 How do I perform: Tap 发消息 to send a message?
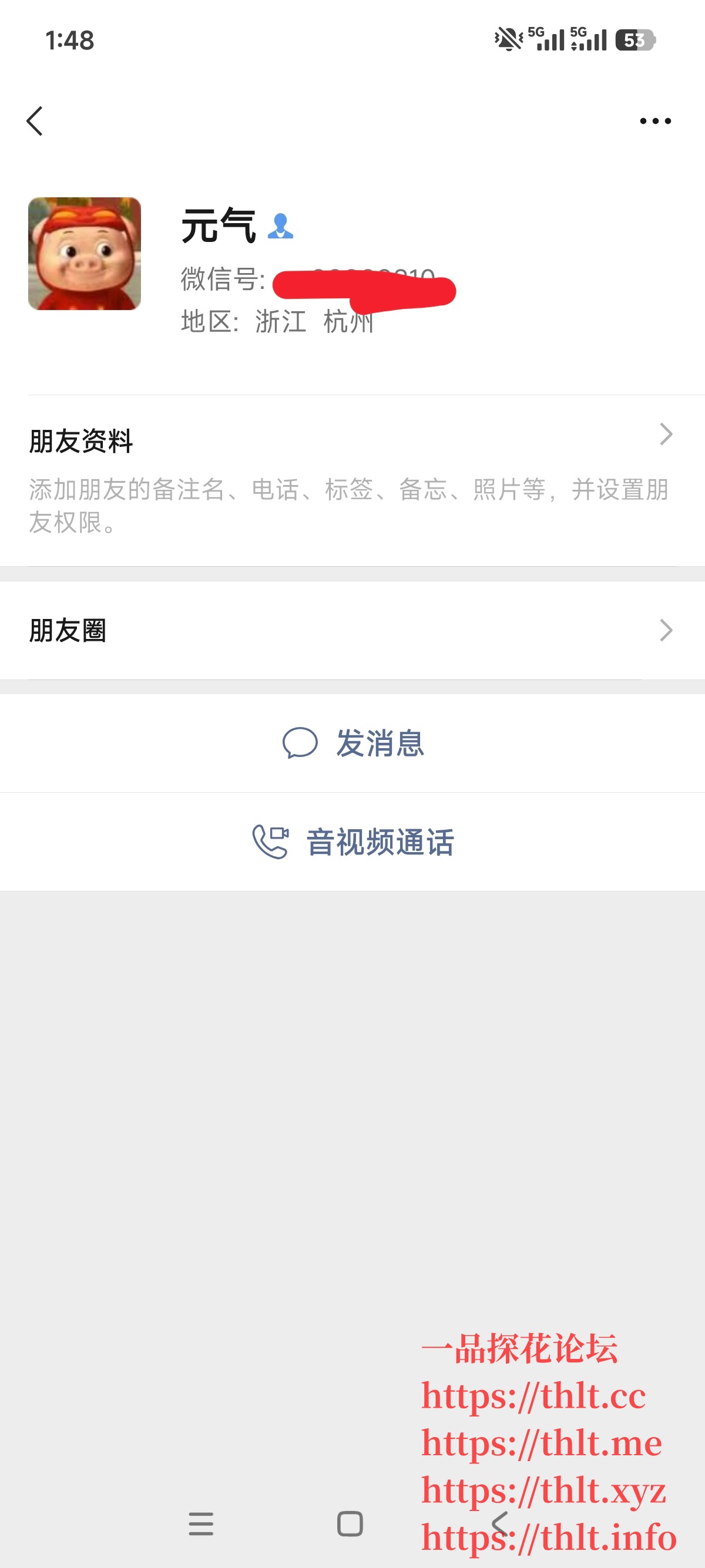click(353, 743)
